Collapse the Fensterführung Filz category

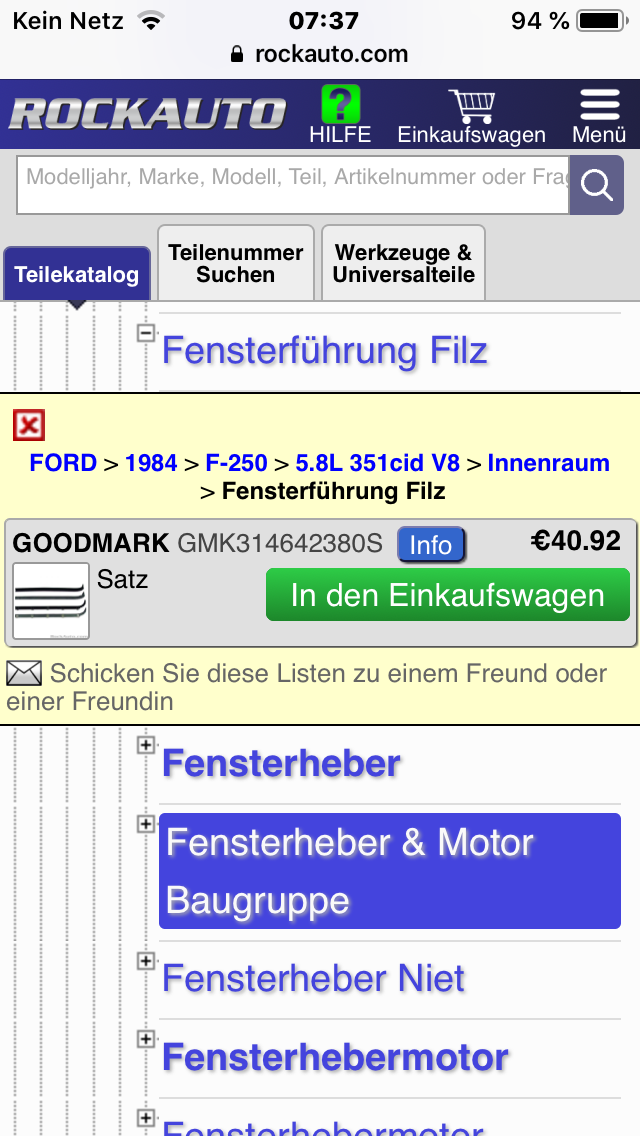point(146,333)
